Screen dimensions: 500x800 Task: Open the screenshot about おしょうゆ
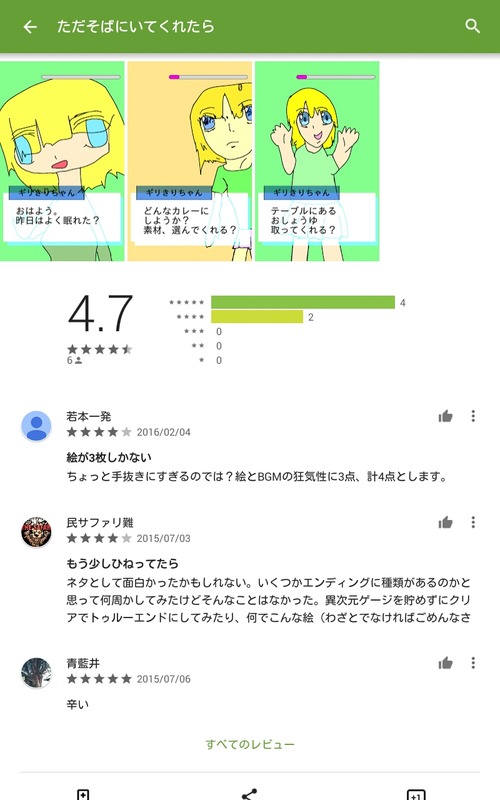pyautogui.click(x=317, y=161)
